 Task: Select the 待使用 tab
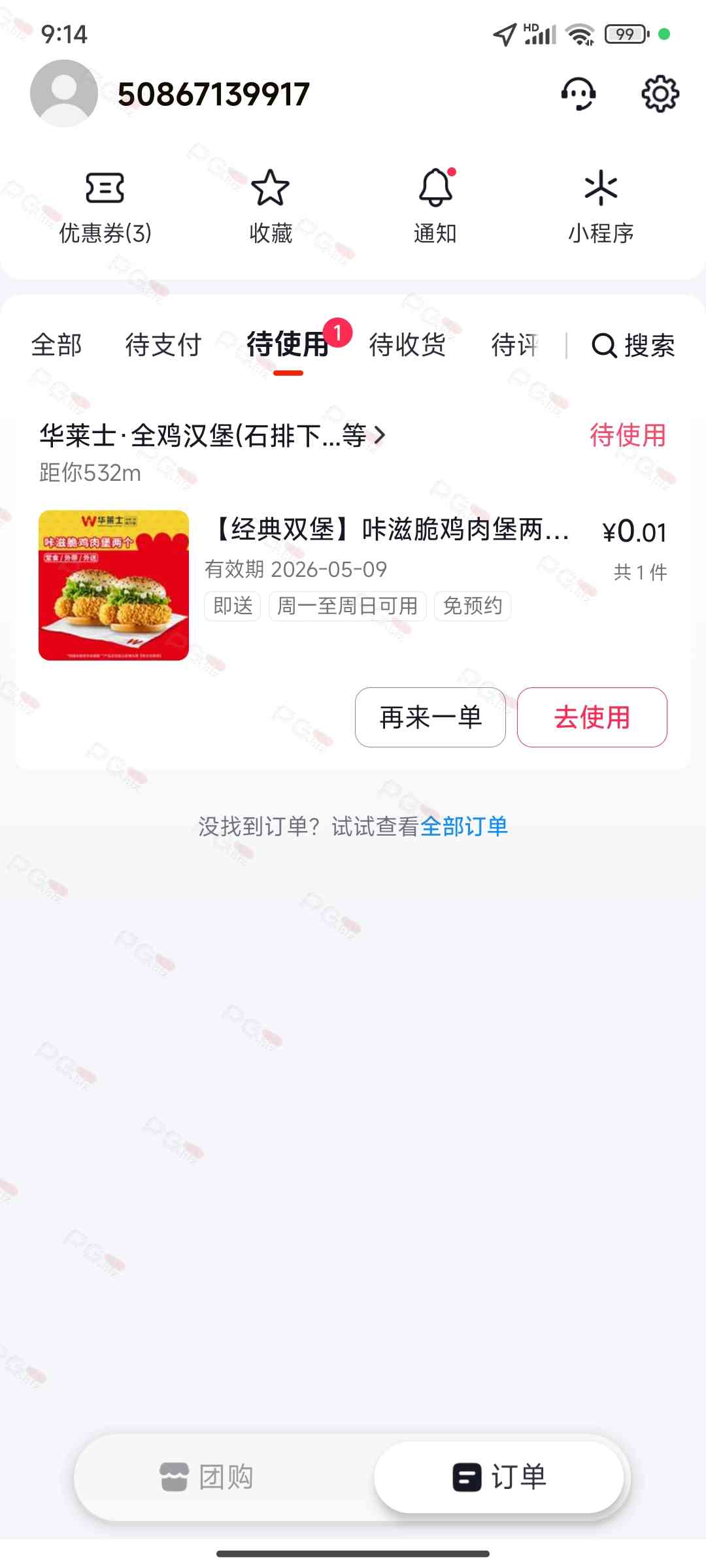pyautogui.click(x=288, y=345)
